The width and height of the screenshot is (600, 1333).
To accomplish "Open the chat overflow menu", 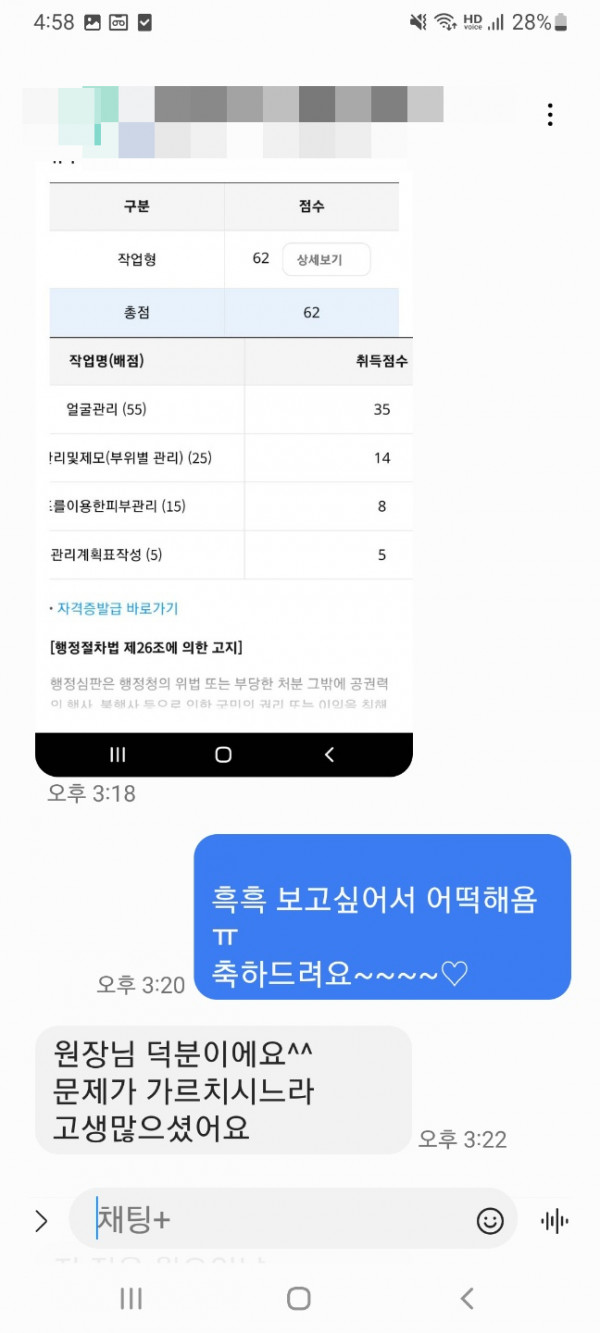I will pyautogui.click(x=550, y=114).
